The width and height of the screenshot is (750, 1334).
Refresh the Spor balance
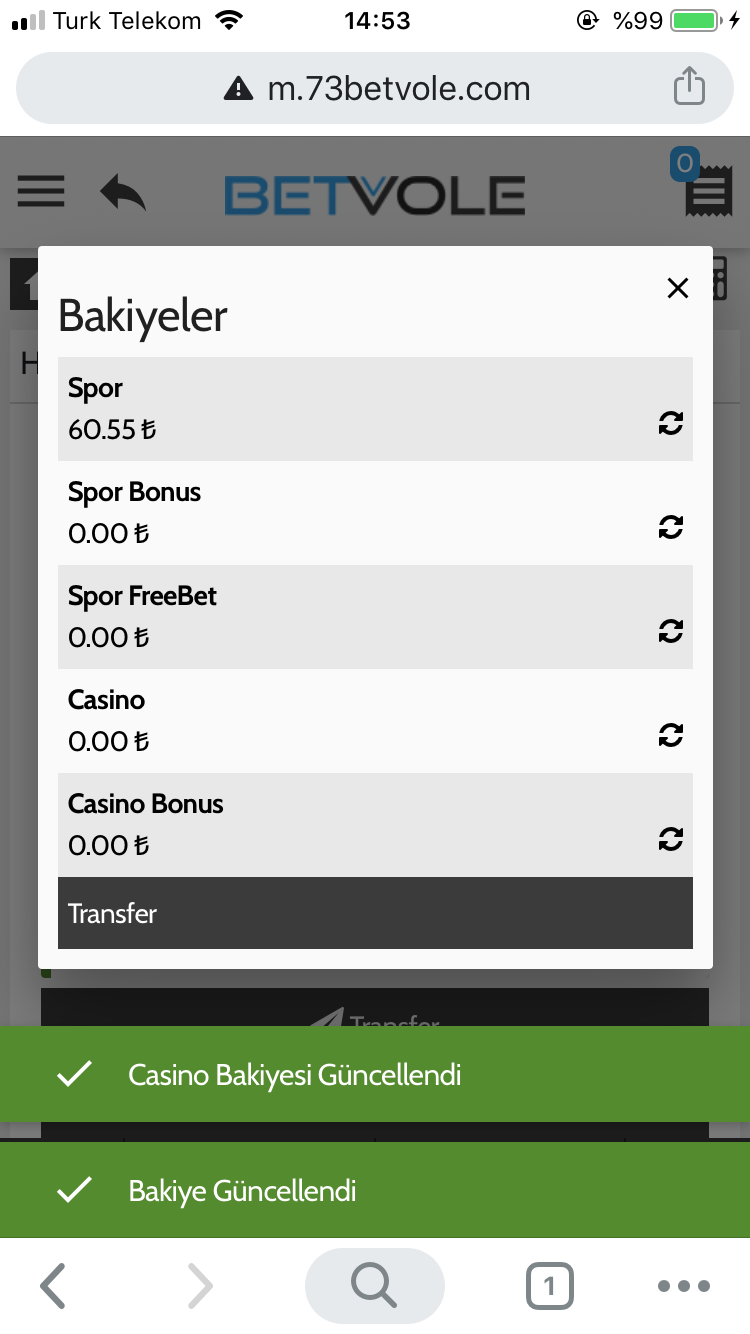point(671,423)
